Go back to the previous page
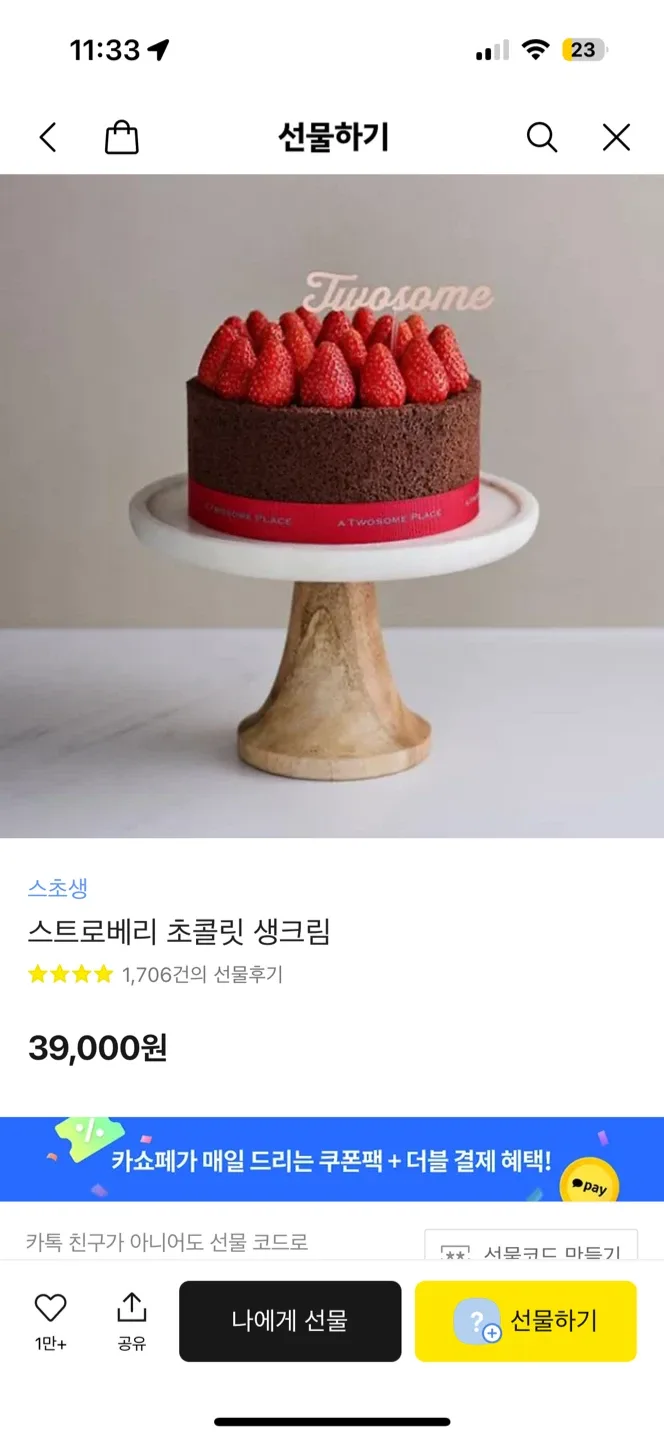 (48, 137)
